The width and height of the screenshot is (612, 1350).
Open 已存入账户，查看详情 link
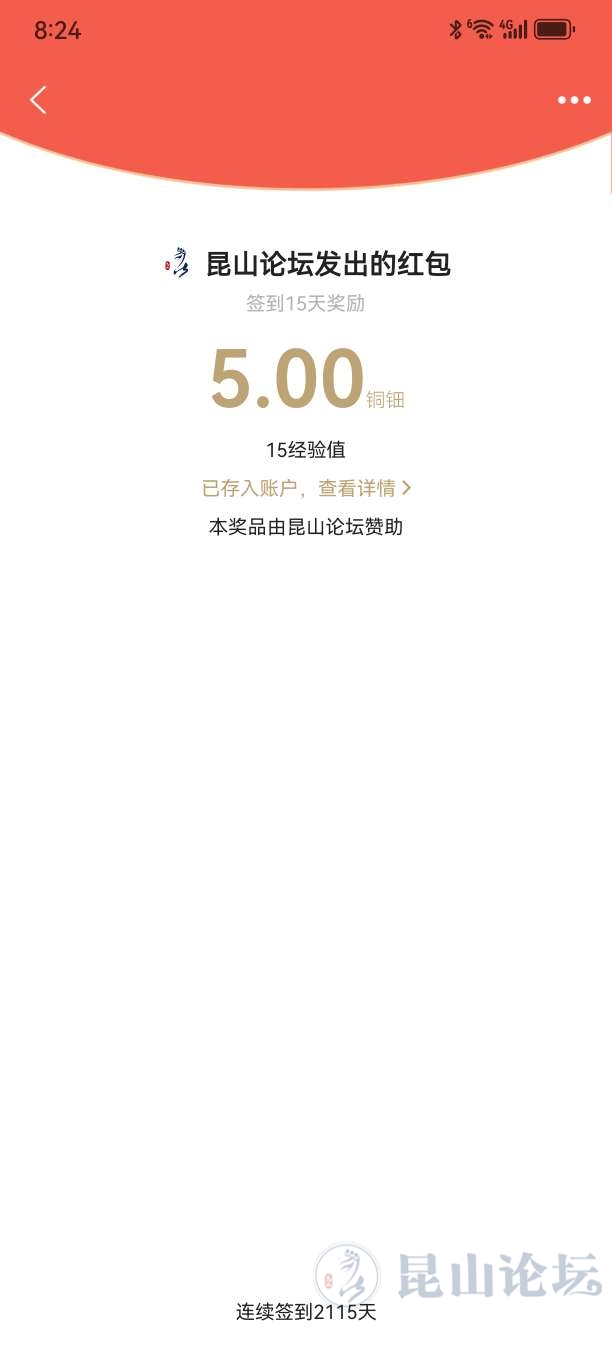coord(306,488)
